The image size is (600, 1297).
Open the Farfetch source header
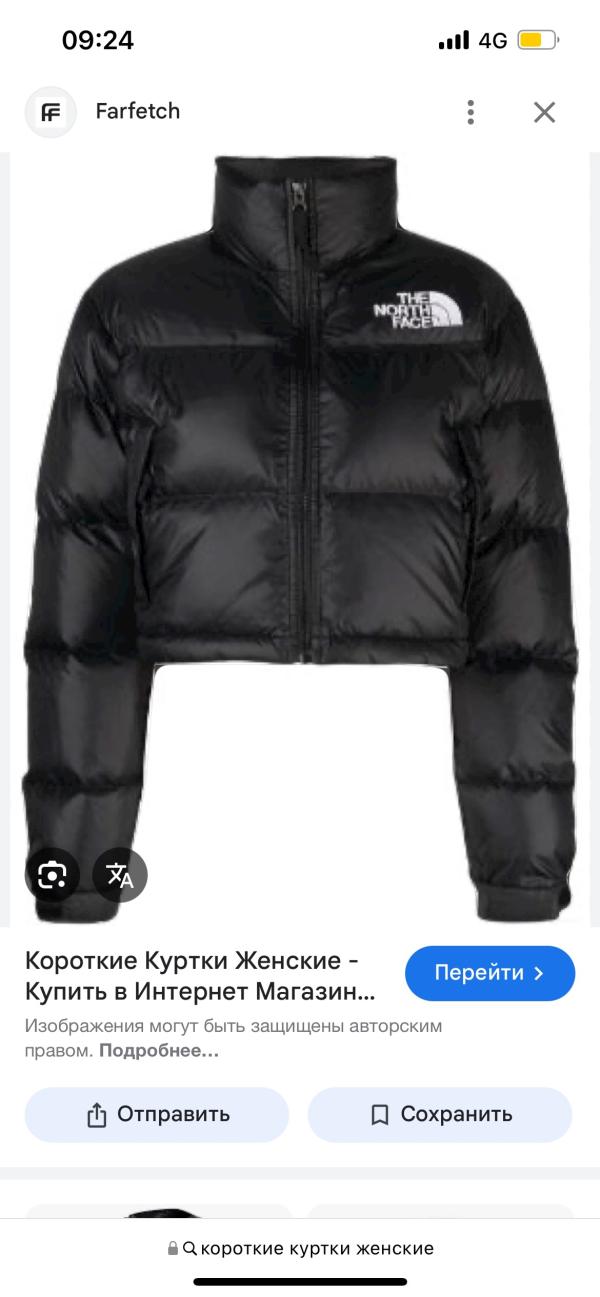(x=138, y=112)
